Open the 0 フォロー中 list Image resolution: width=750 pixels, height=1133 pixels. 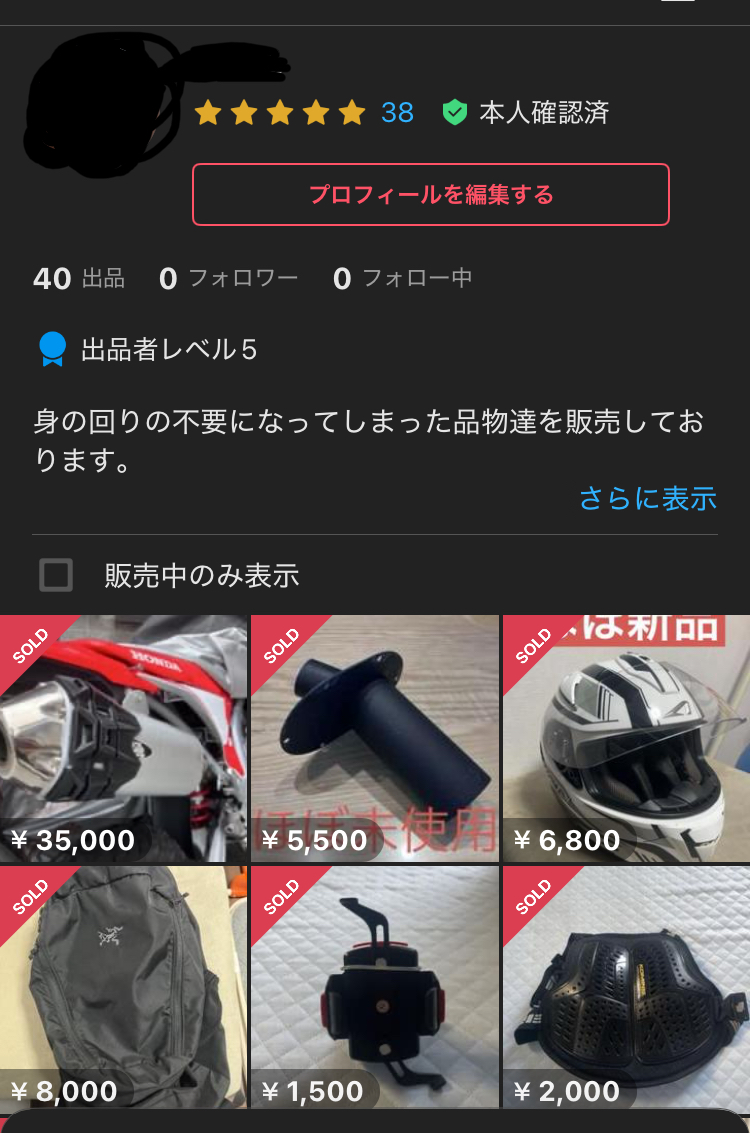pyautogui.click(x=402, y=278)
